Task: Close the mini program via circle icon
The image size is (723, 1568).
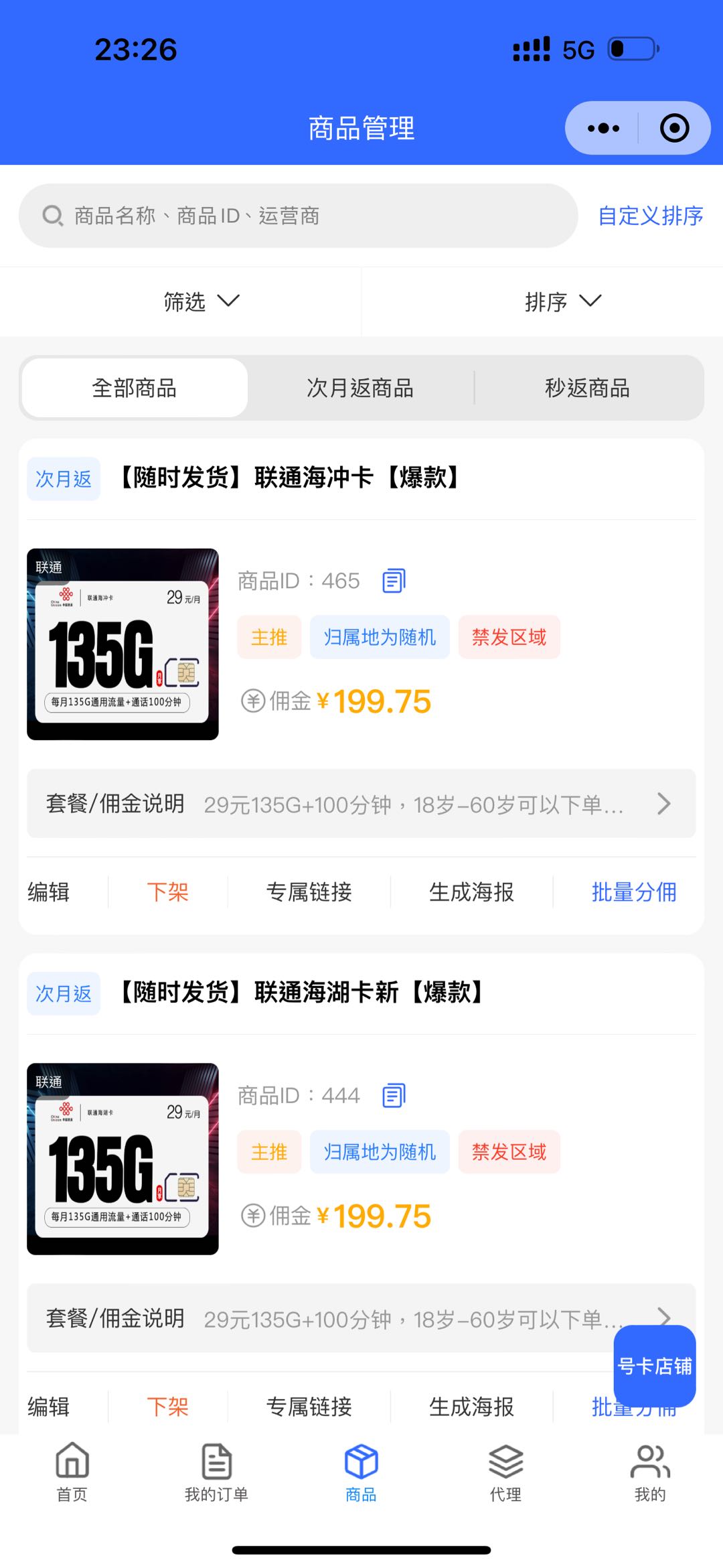Action: (x=674, y=128)
